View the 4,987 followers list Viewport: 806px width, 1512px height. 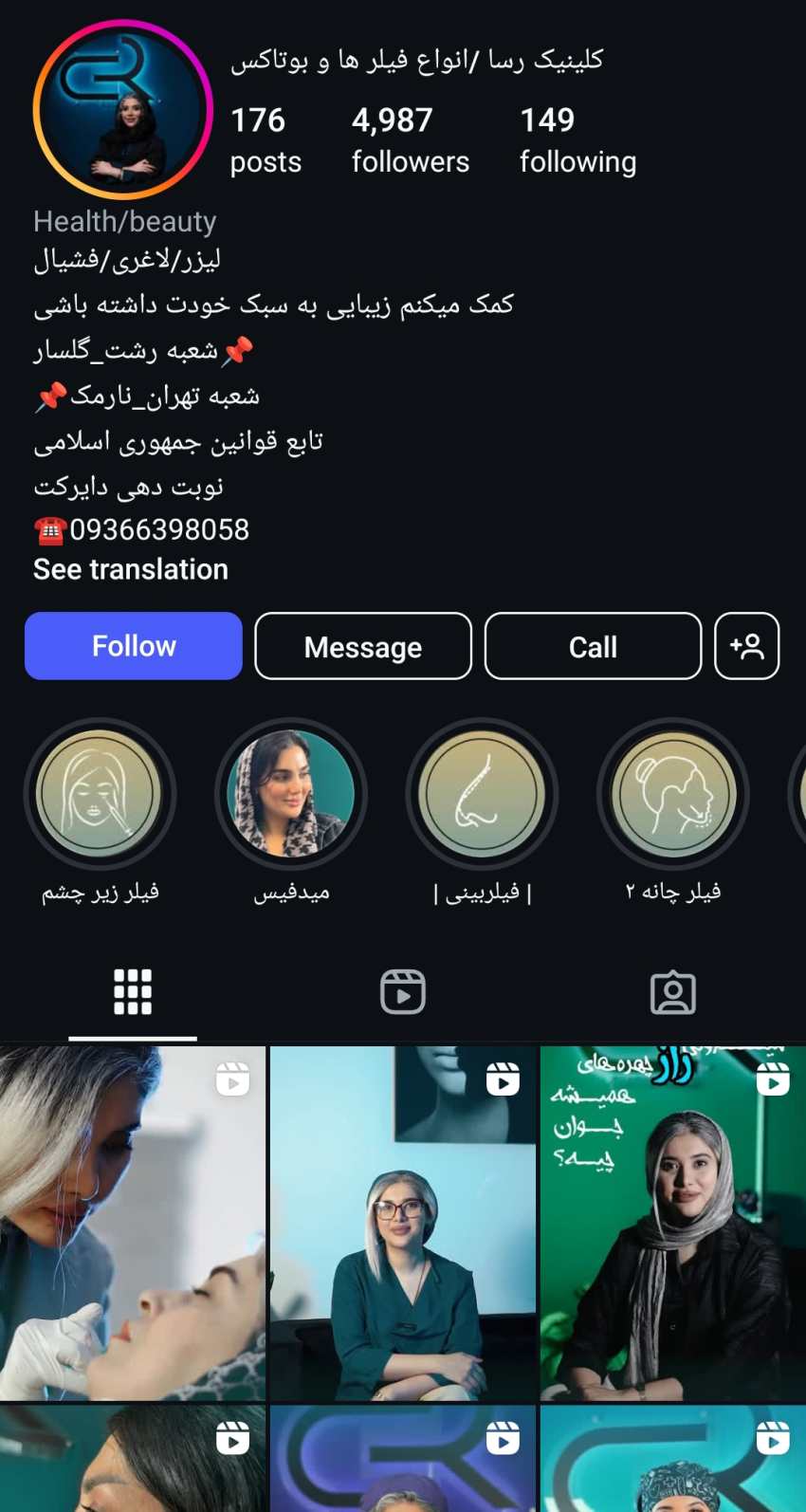(410, 139)
